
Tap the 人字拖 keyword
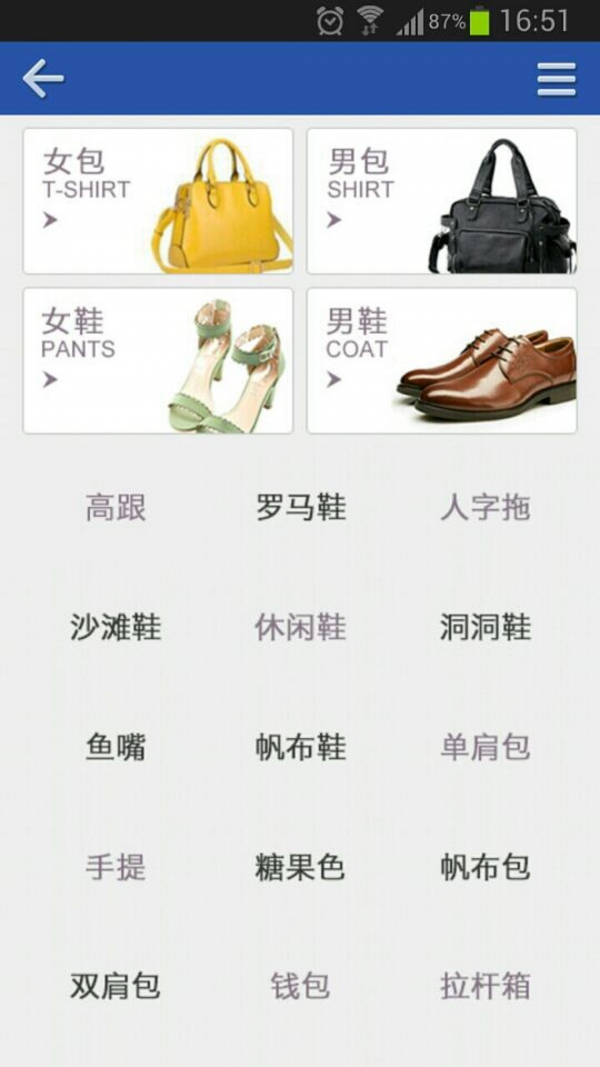[x=485, y=508]
